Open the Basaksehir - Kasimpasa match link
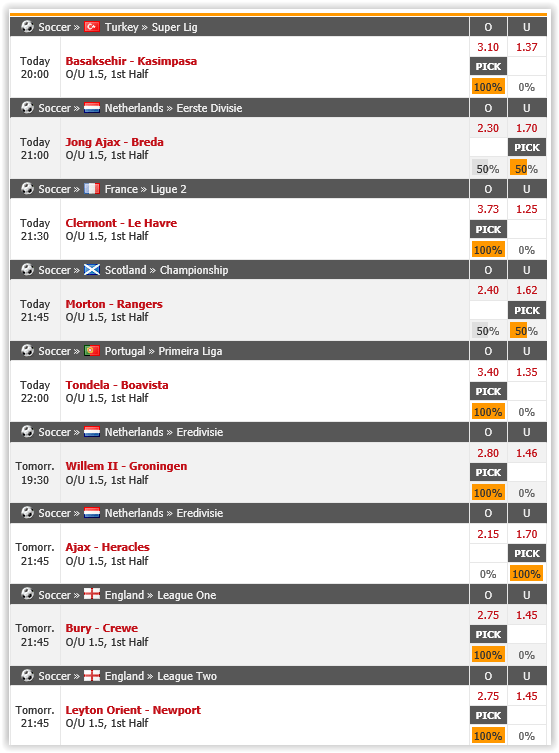Viewport: 559px width, 753px height. coord(131,61)
